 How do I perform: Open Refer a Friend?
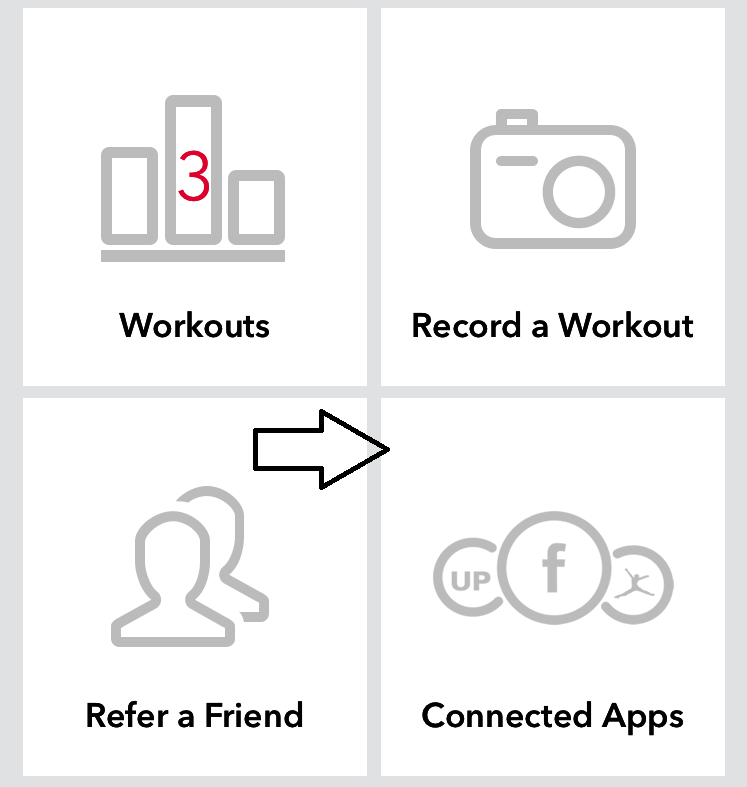(193, 600)
